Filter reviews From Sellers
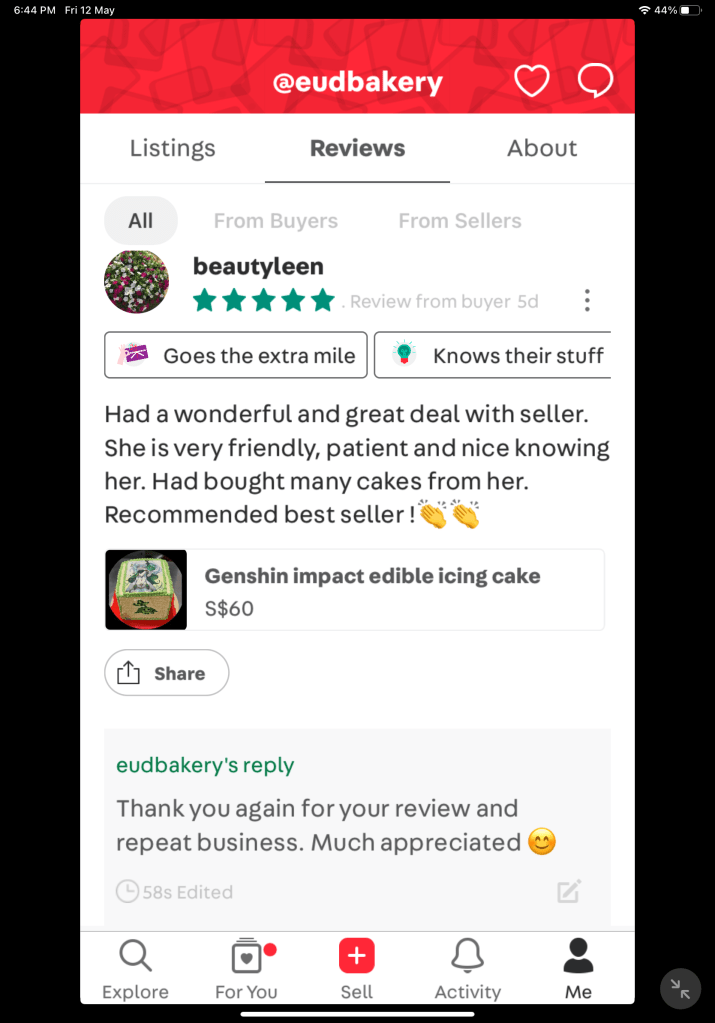The height and width of the screenshot is (1023, 715). (460, 221)
